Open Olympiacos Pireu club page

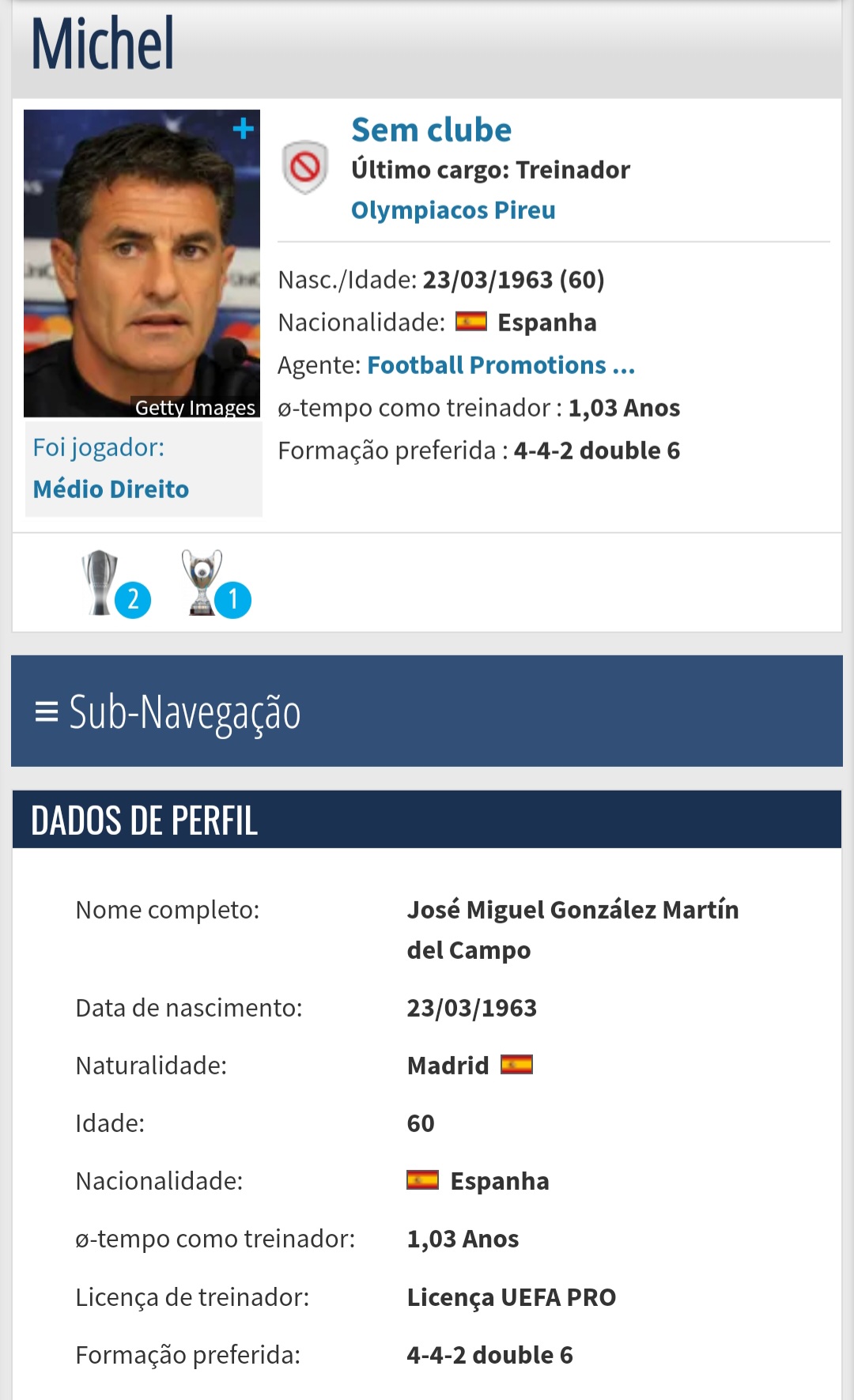coord(453,210)
